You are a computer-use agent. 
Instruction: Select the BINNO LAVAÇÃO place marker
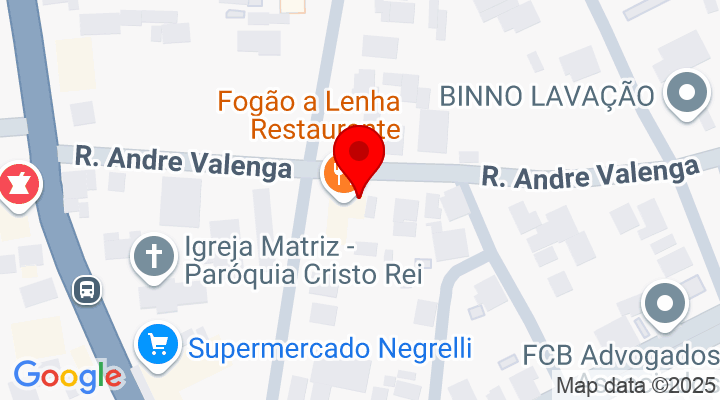pos(686,95)
